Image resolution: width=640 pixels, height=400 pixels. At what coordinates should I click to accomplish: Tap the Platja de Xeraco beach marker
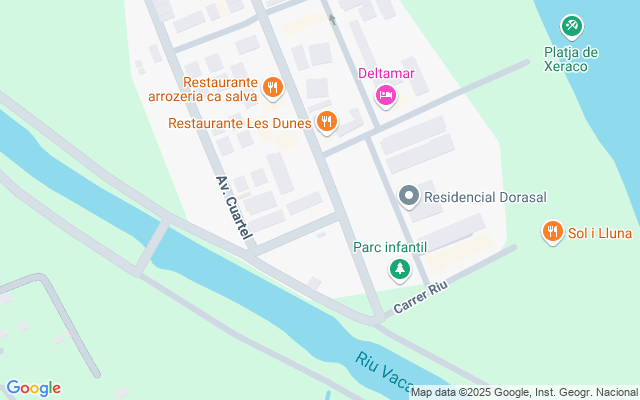click(x=571, y=26)
